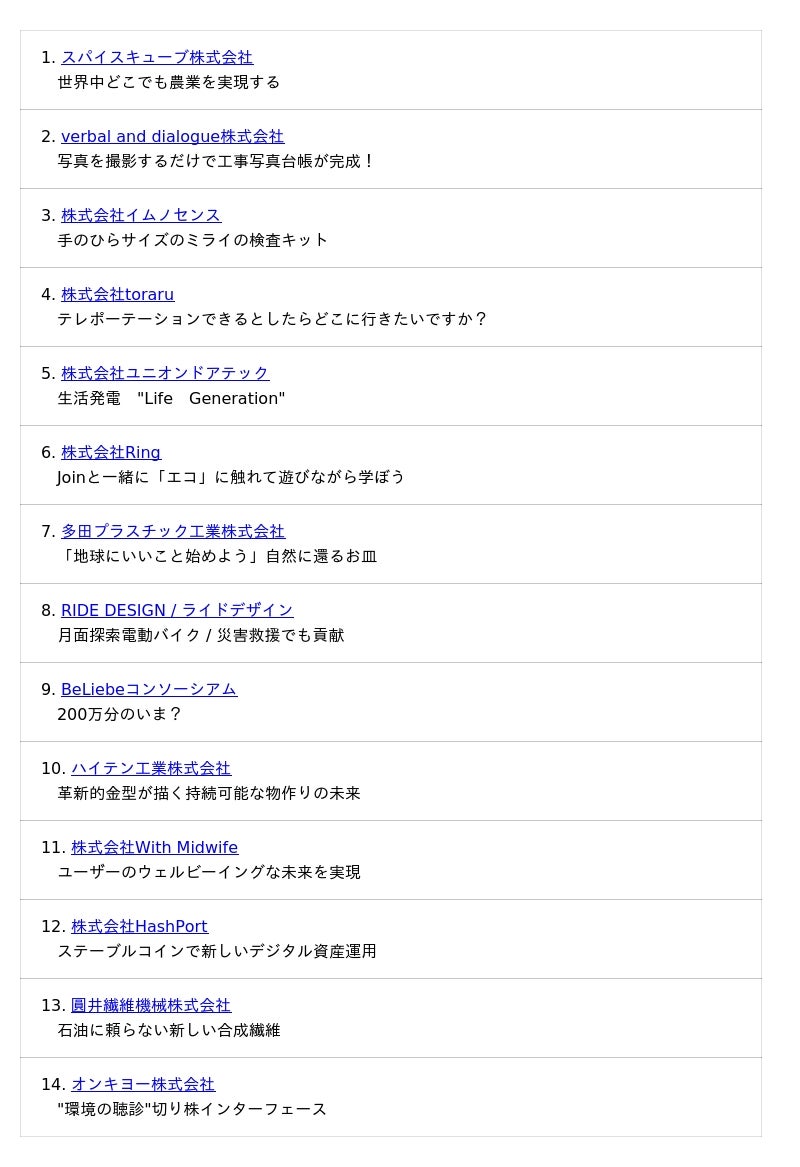Tap the 株式会社イムノセンス link
Viewport: 800px width, 1167px height.
(141, 216)
